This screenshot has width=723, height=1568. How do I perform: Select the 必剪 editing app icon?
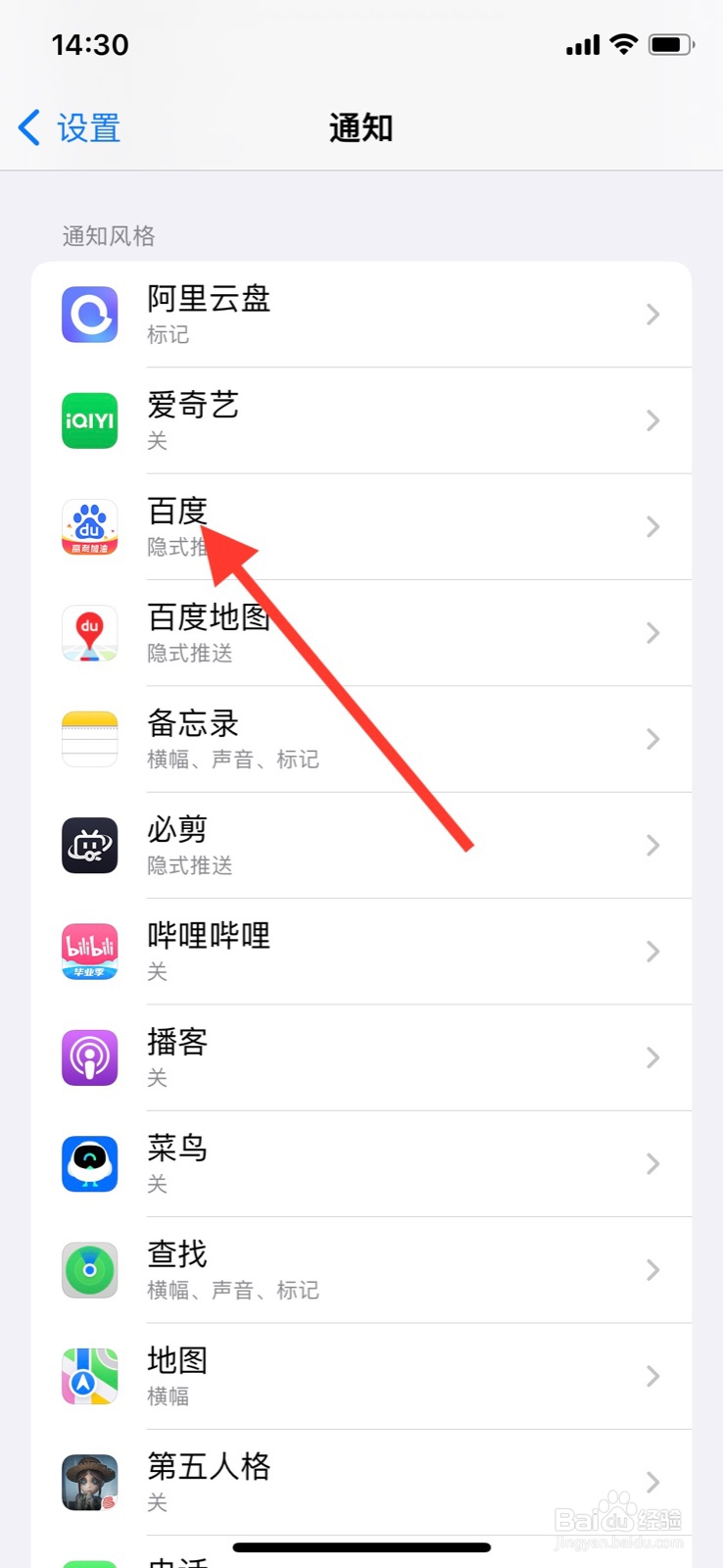[x=89, y=845]
